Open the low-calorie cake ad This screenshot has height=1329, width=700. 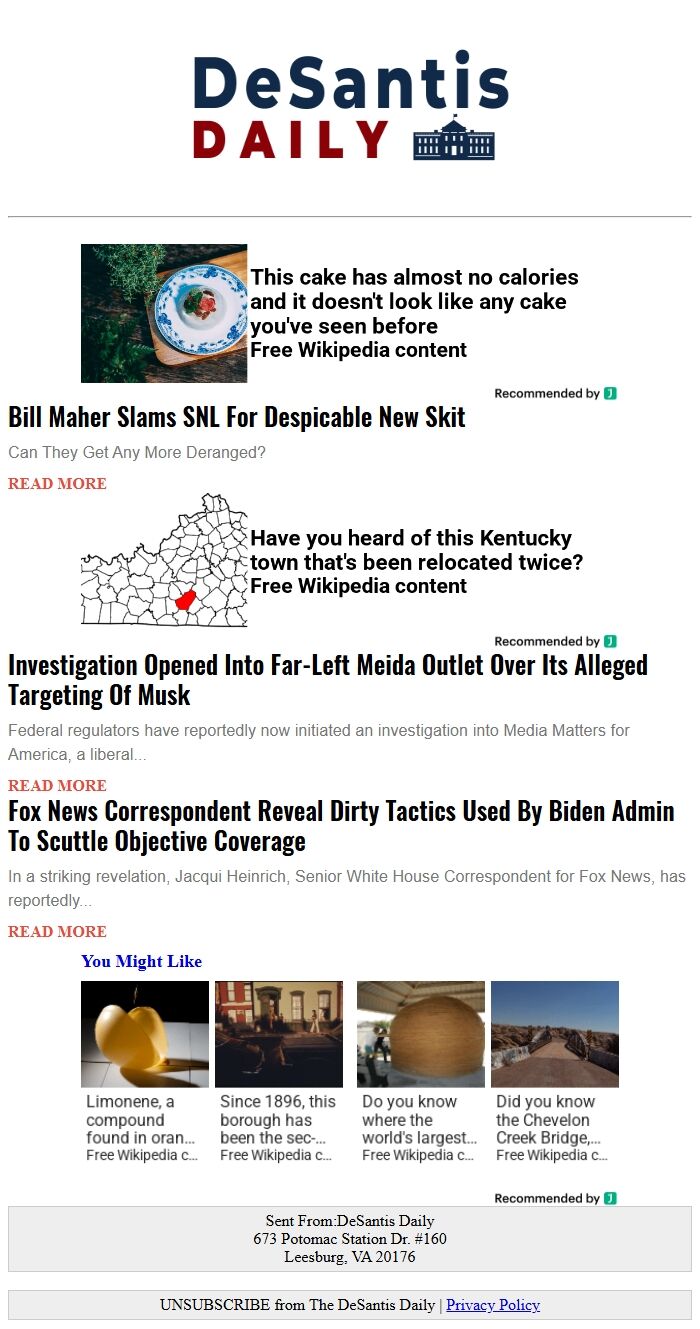330,313
